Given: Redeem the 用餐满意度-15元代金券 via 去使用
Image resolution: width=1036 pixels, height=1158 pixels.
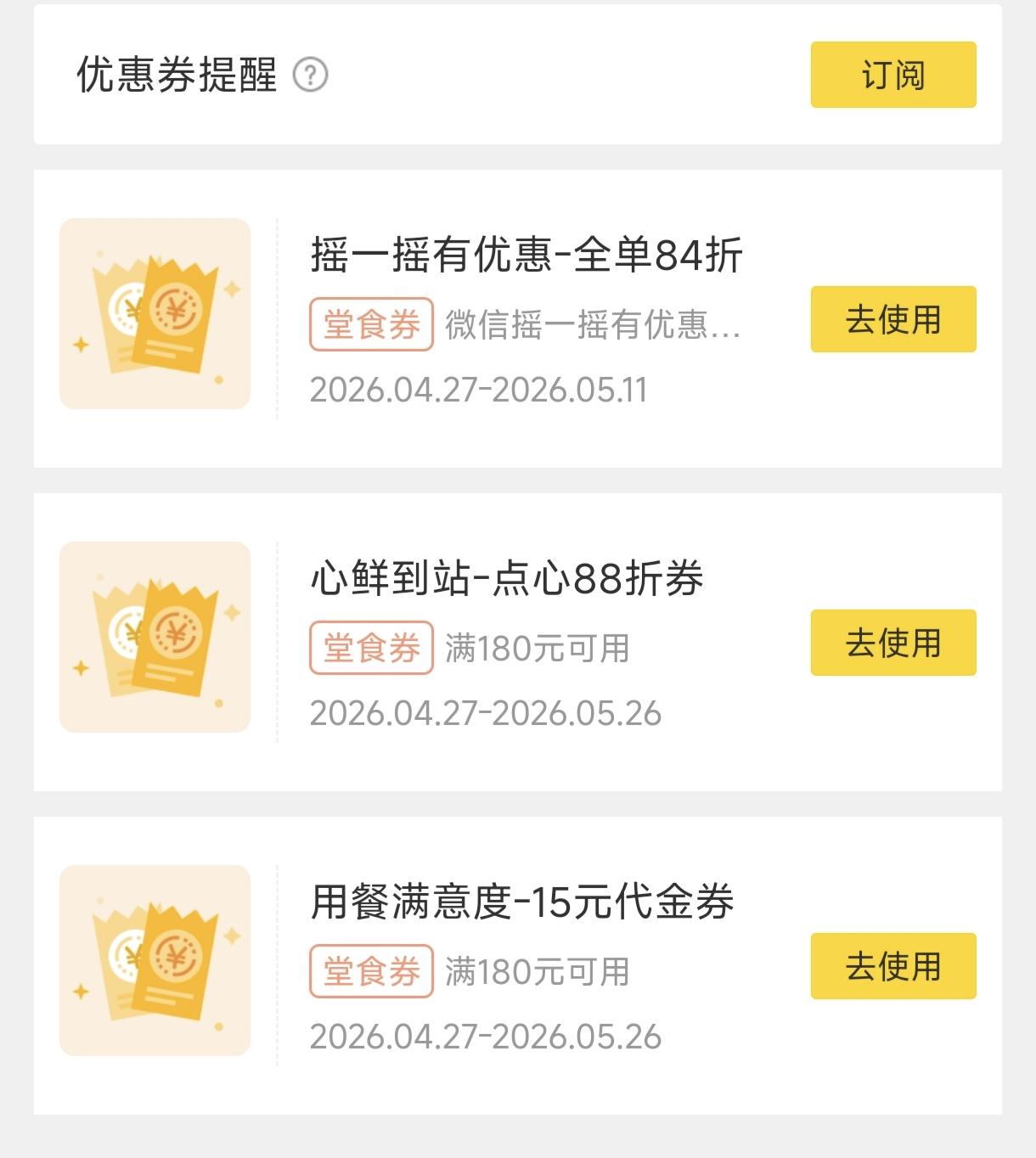Looking at the screenshot, I should click(893, 966).
